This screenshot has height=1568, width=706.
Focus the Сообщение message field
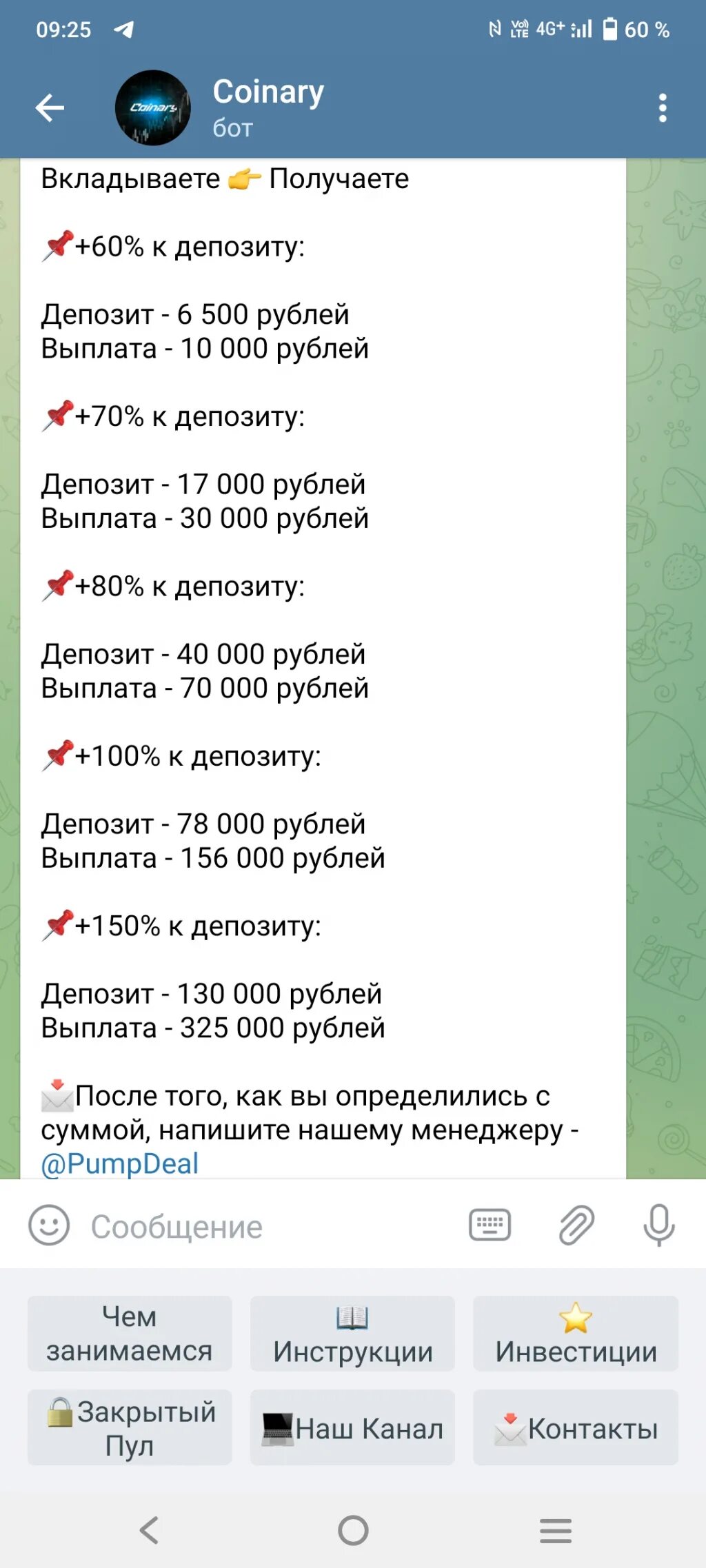pos(269,1227)
